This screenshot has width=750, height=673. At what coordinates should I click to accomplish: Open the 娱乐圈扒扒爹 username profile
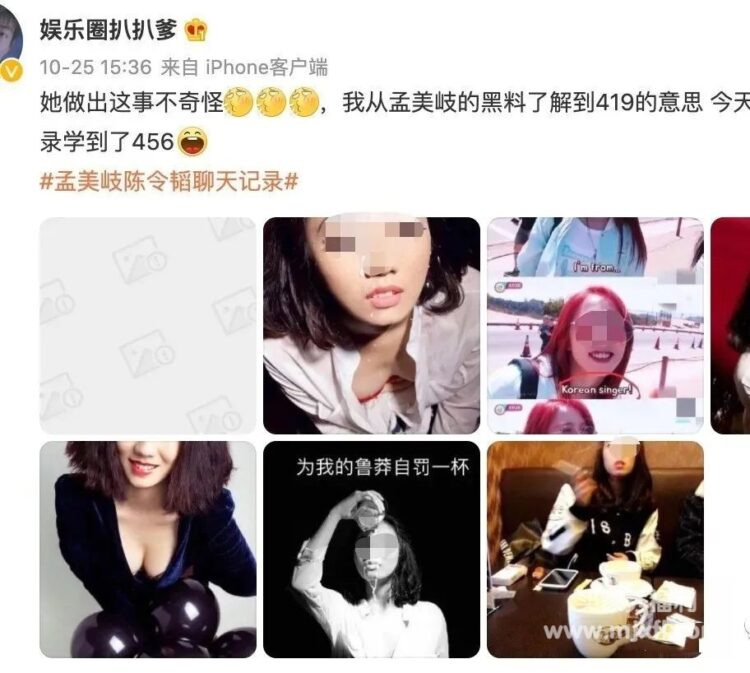pos(108,29)
